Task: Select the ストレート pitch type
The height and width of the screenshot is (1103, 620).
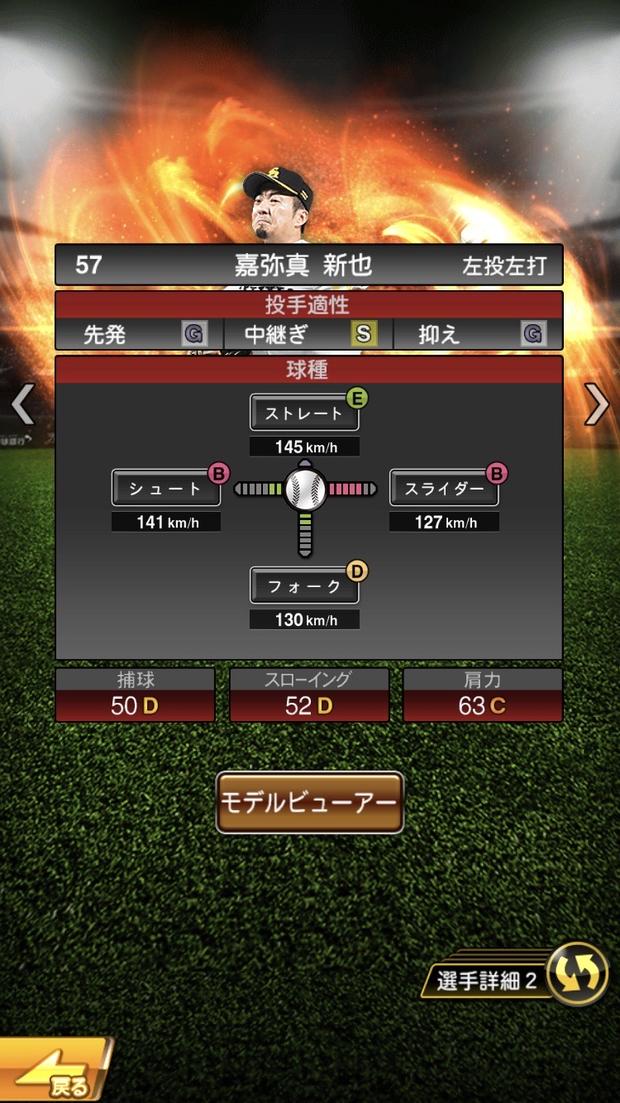Action: pos(304,412)
